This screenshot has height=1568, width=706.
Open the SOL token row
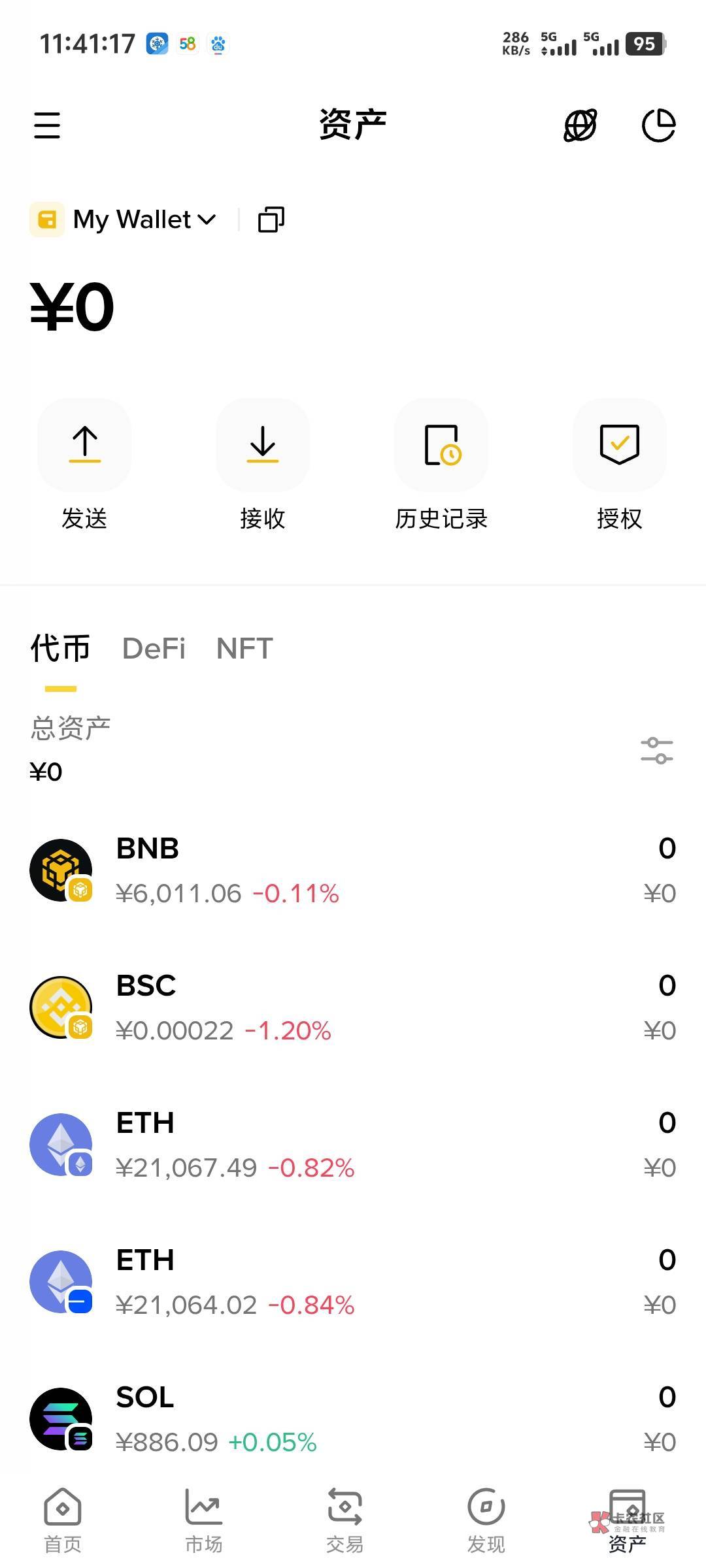click(x=353, y=1419)
